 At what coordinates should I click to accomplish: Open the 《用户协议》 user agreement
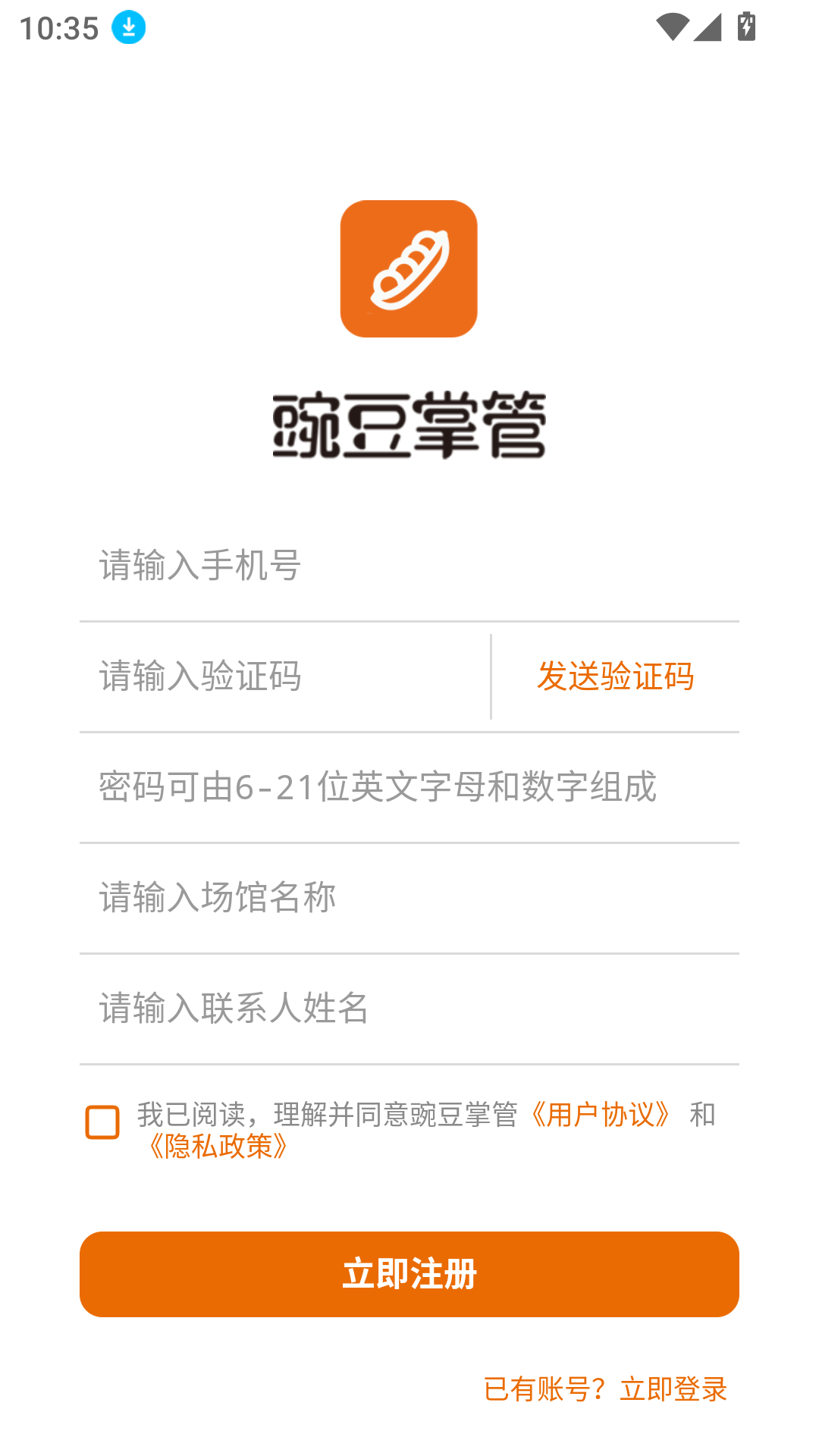601,1114
